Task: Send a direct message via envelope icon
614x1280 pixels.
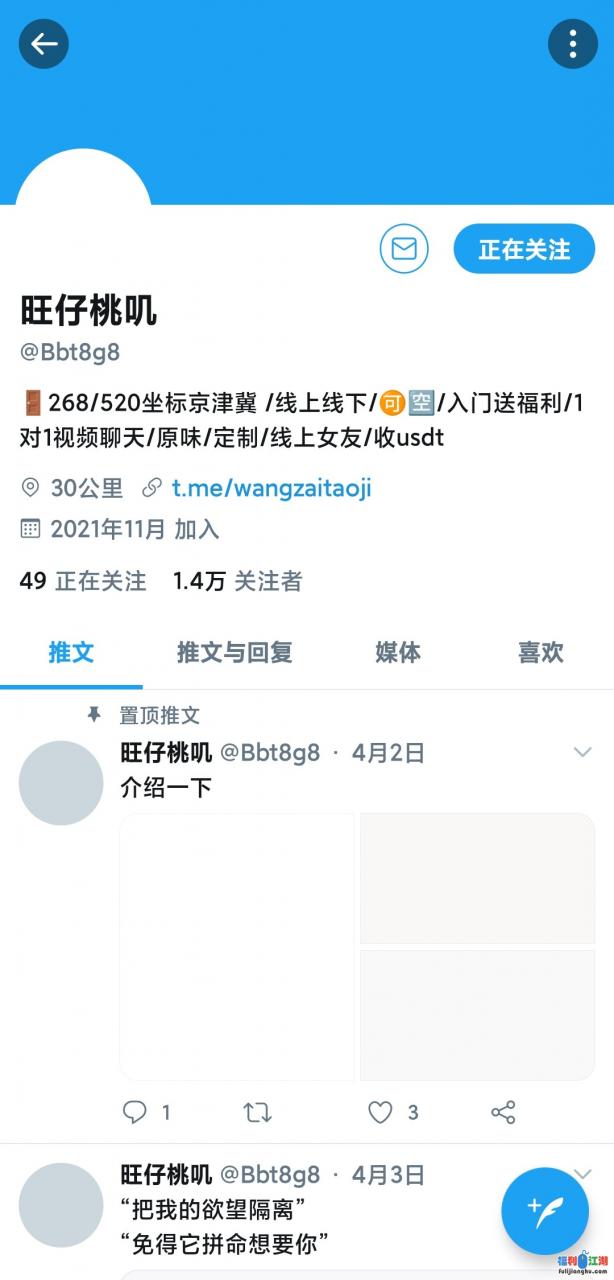Action: tap(403, 249)
